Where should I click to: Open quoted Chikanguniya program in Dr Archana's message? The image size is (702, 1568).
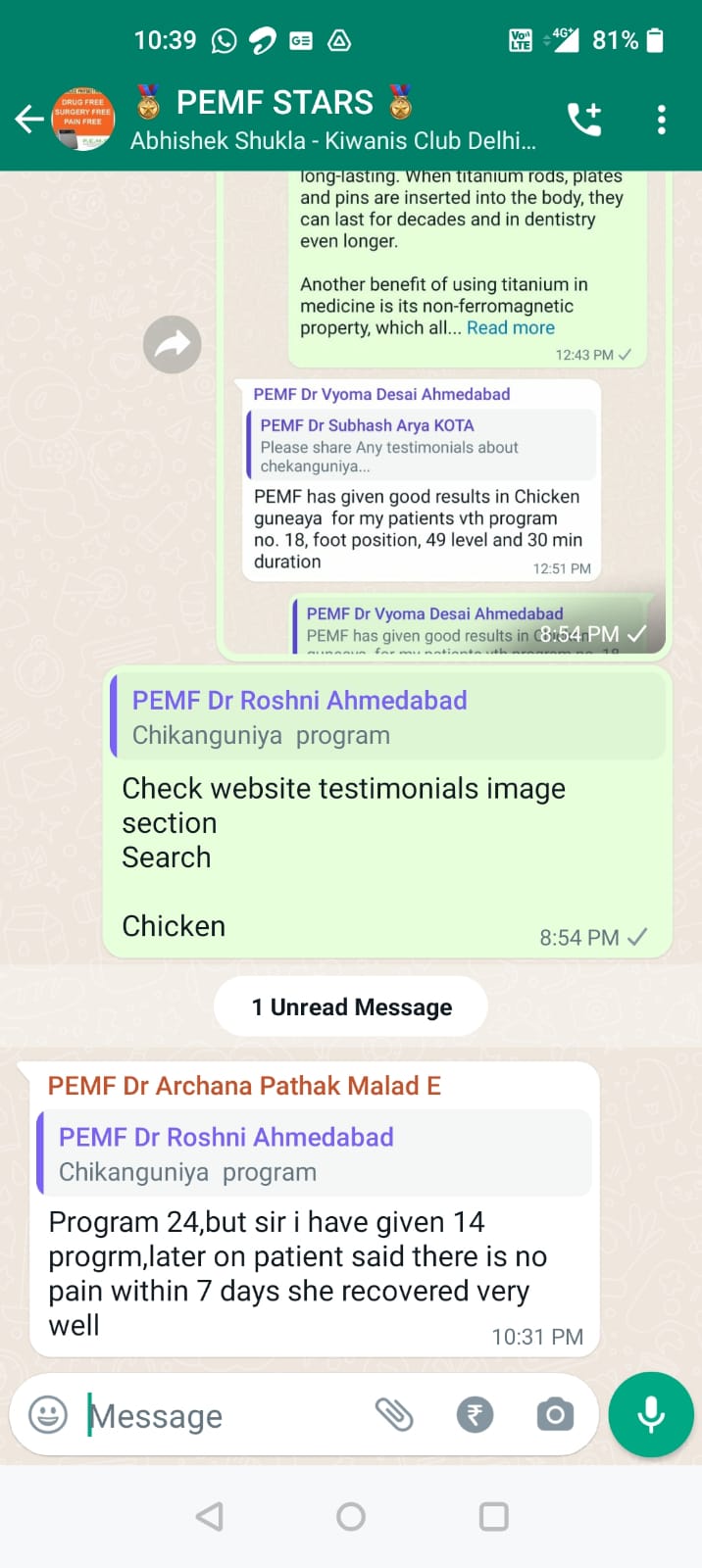pos(315,1153)
